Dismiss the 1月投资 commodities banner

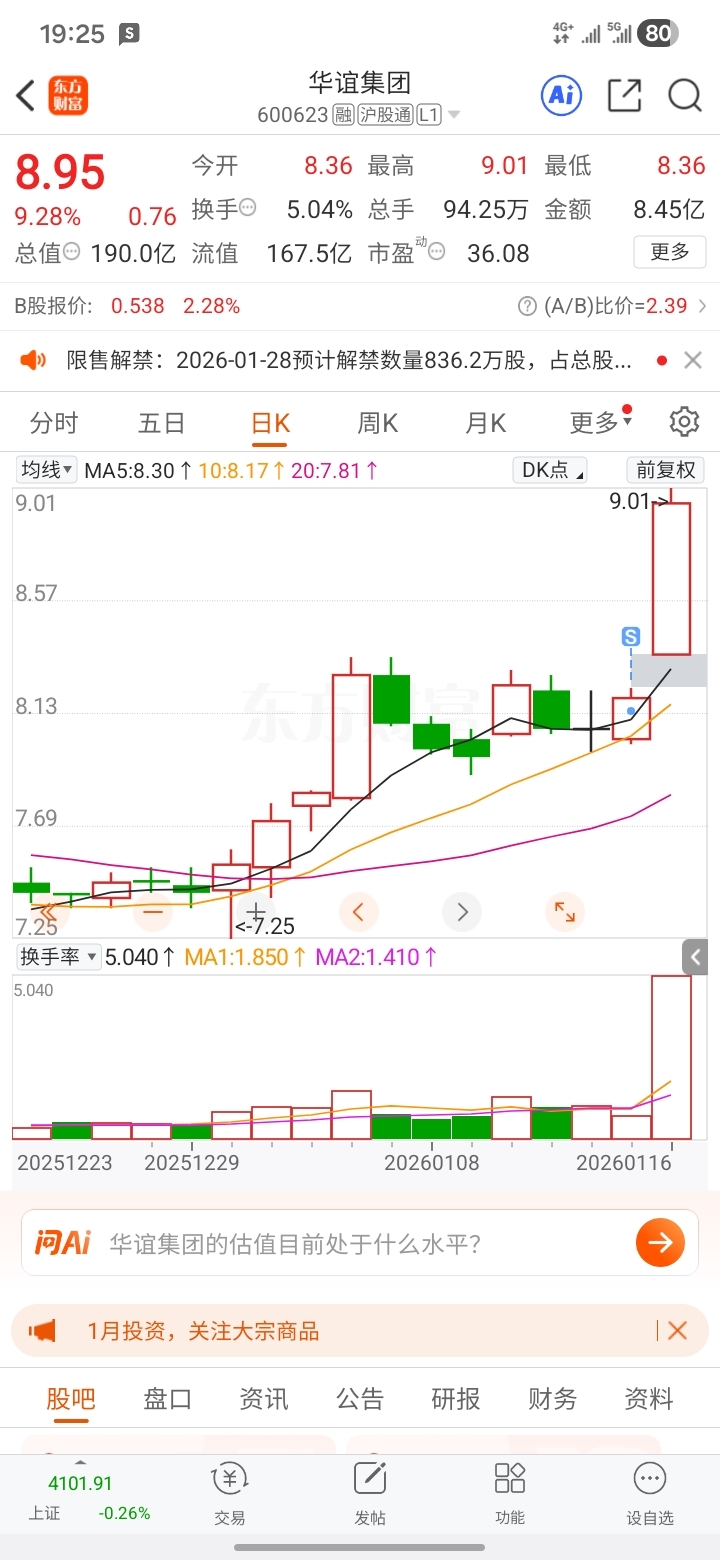click(x=678, y=1330)
